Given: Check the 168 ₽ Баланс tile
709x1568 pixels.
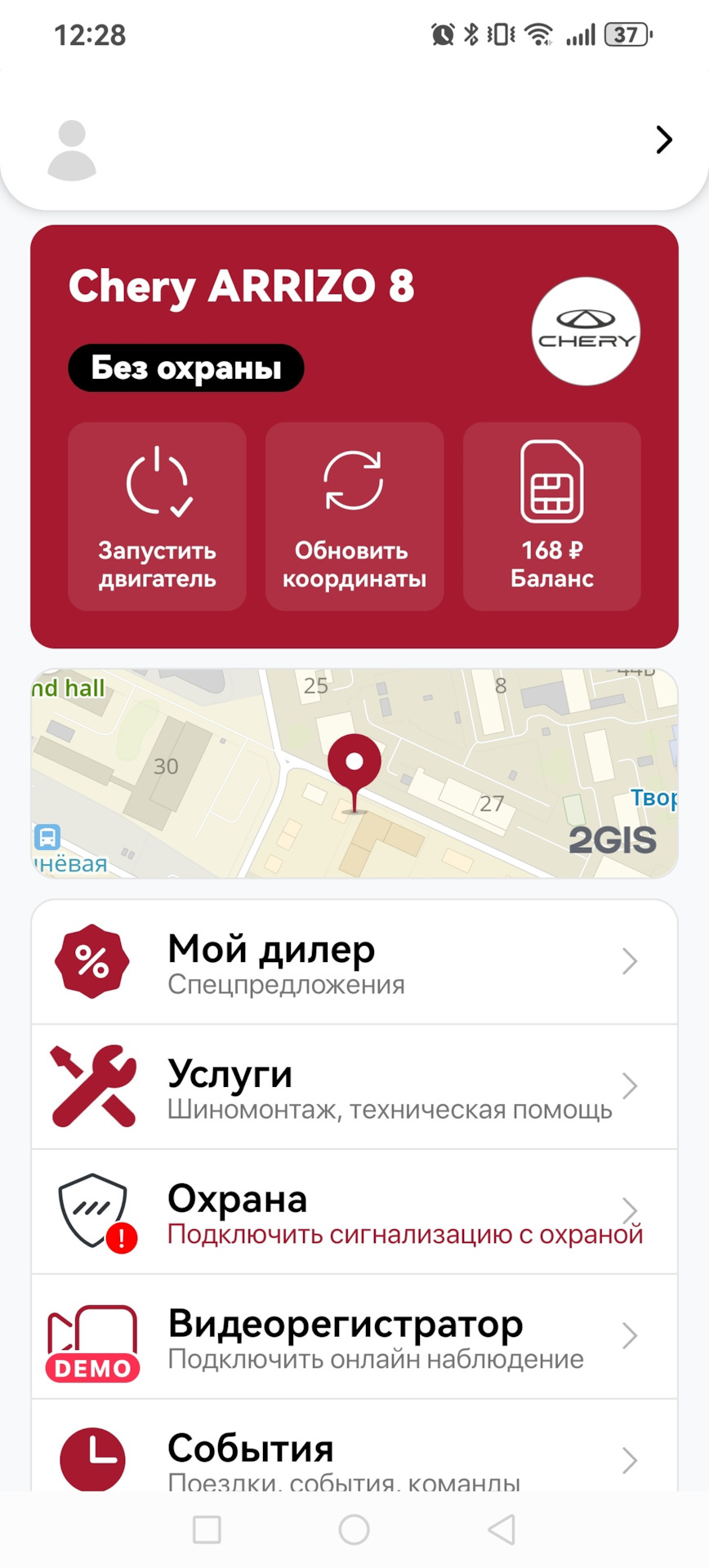Looking at the screenshot, I should tap(551, 516).
